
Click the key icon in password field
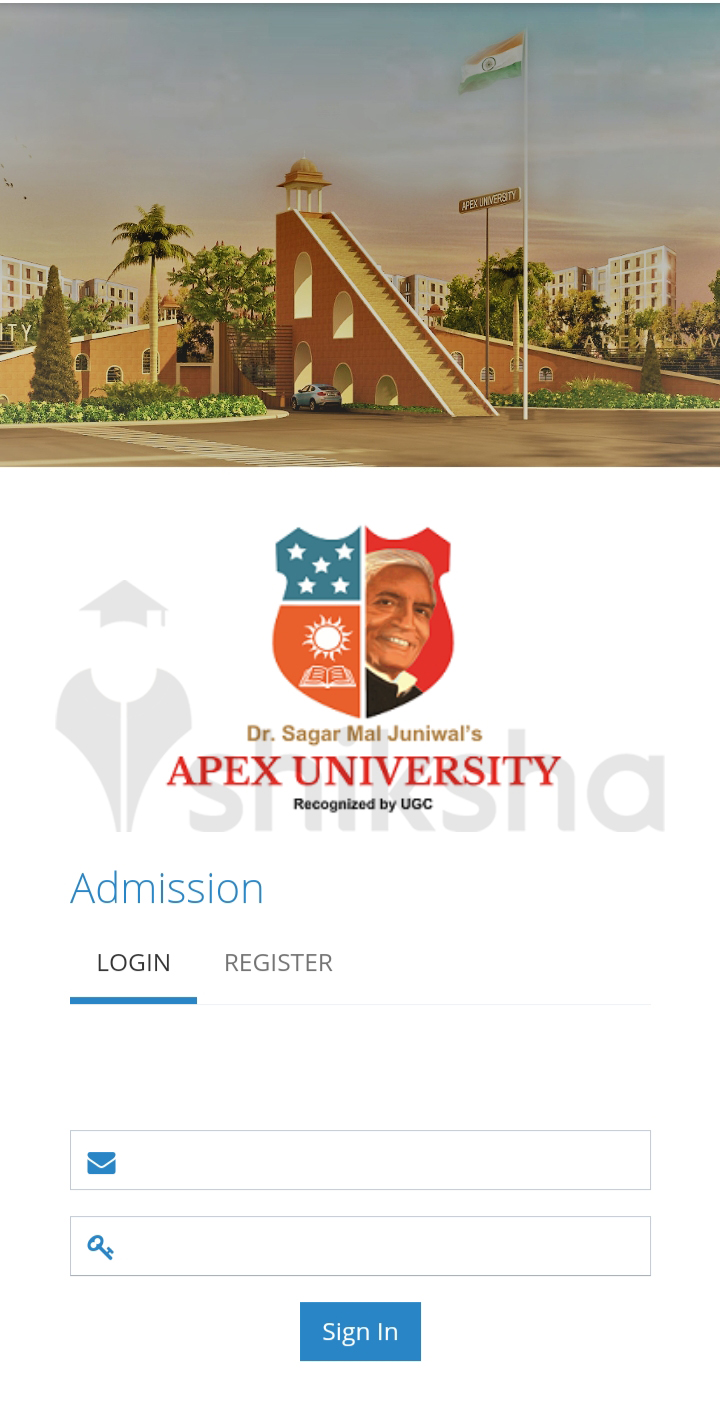100,1246
